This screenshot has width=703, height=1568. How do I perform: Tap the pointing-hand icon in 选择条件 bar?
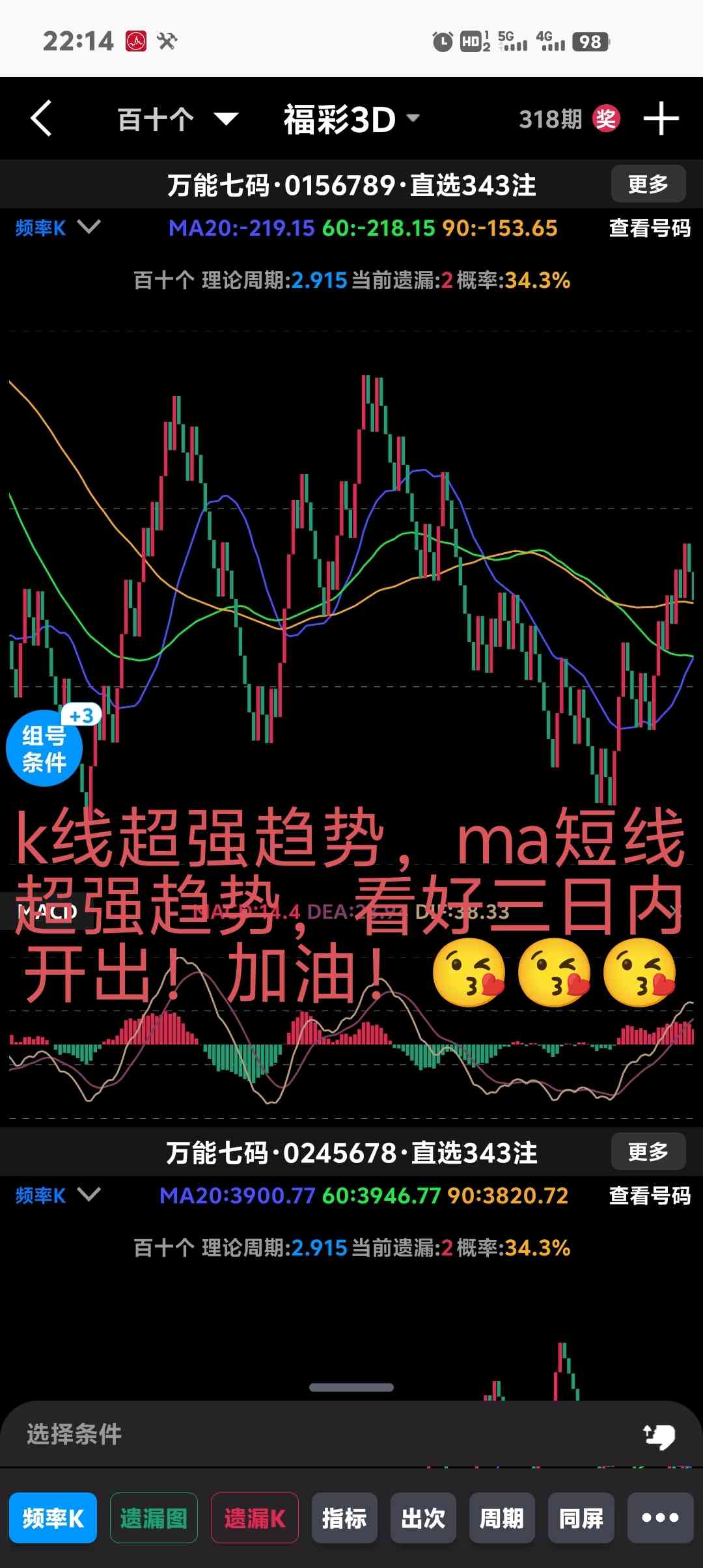click(659, 1435)
